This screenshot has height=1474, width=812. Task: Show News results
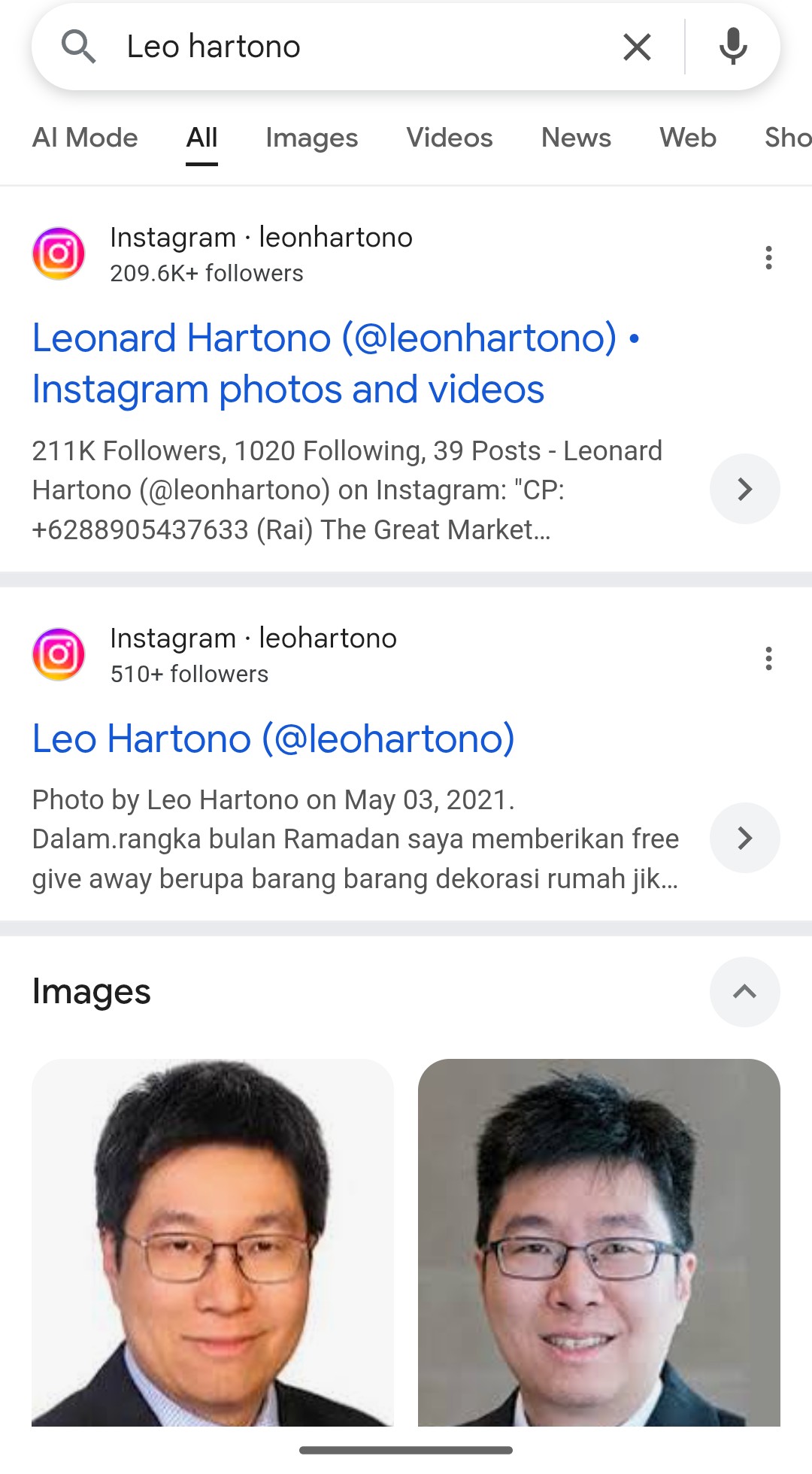(x=576, y=138)
